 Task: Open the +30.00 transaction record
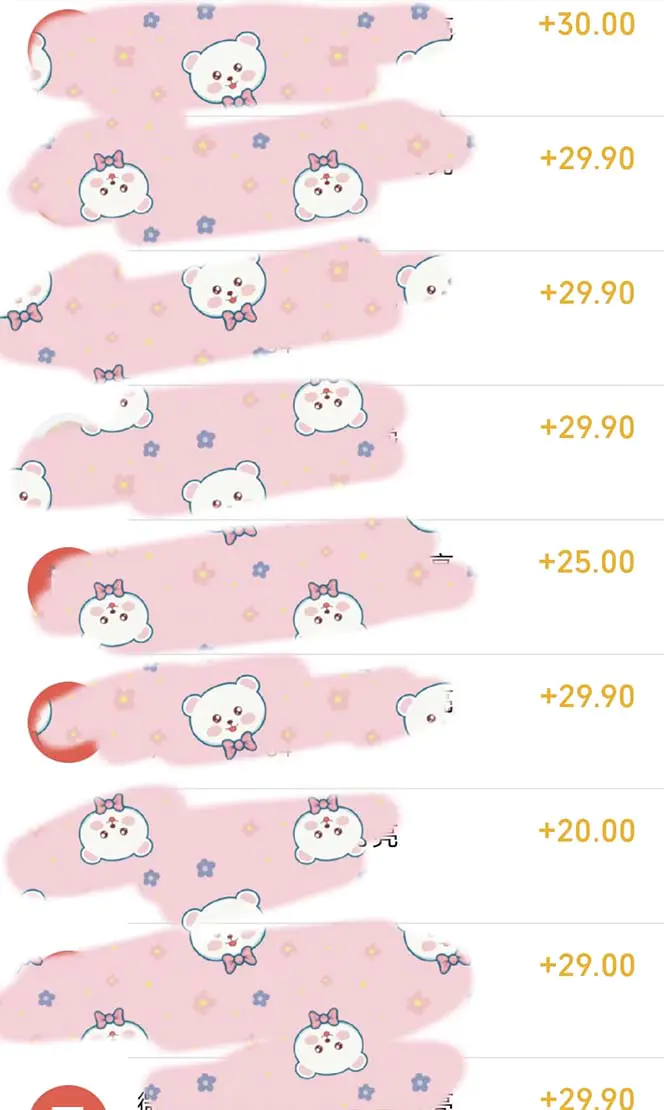[586, 25]
